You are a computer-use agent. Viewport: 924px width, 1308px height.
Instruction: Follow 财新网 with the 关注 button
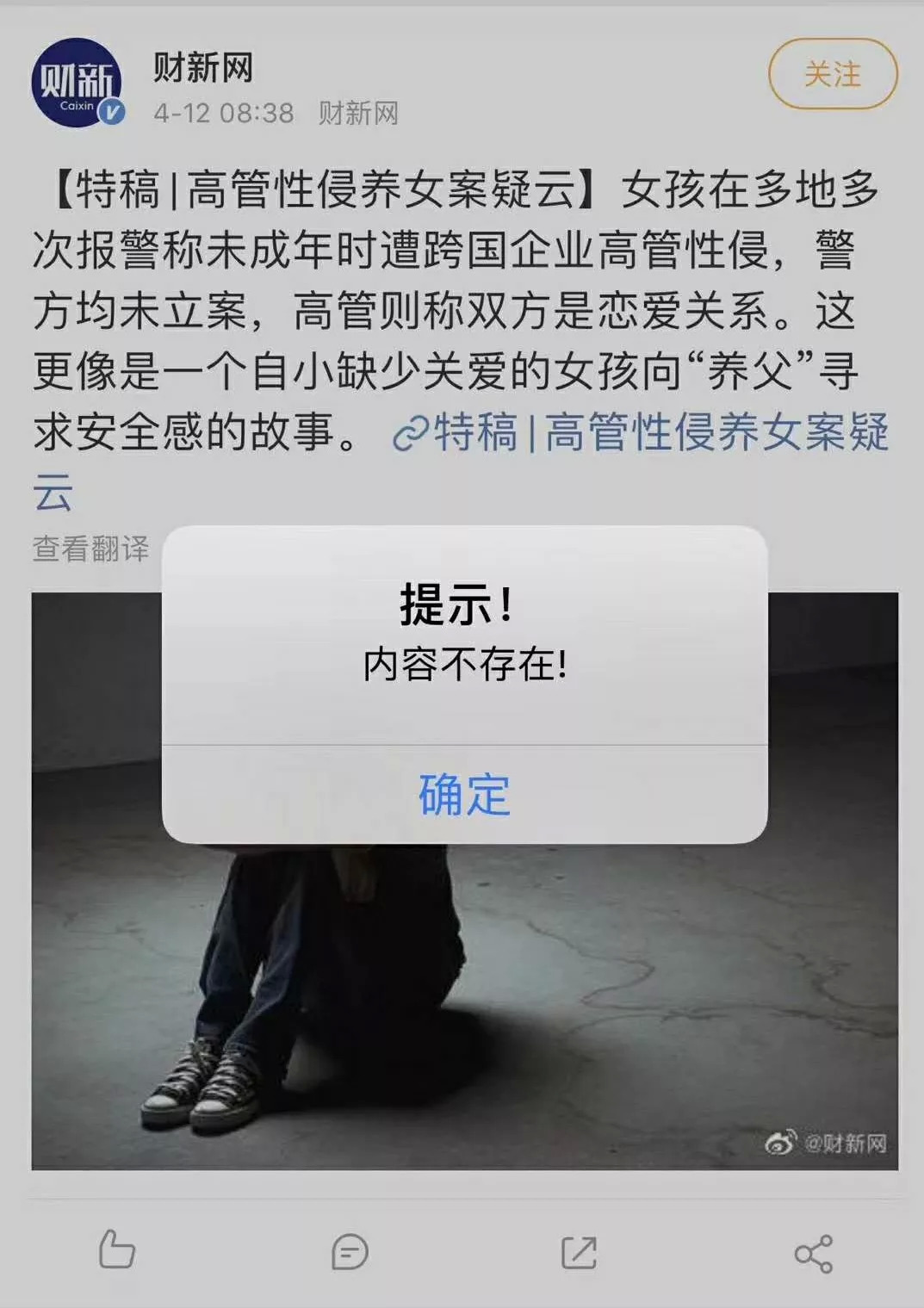coord(832,74)
